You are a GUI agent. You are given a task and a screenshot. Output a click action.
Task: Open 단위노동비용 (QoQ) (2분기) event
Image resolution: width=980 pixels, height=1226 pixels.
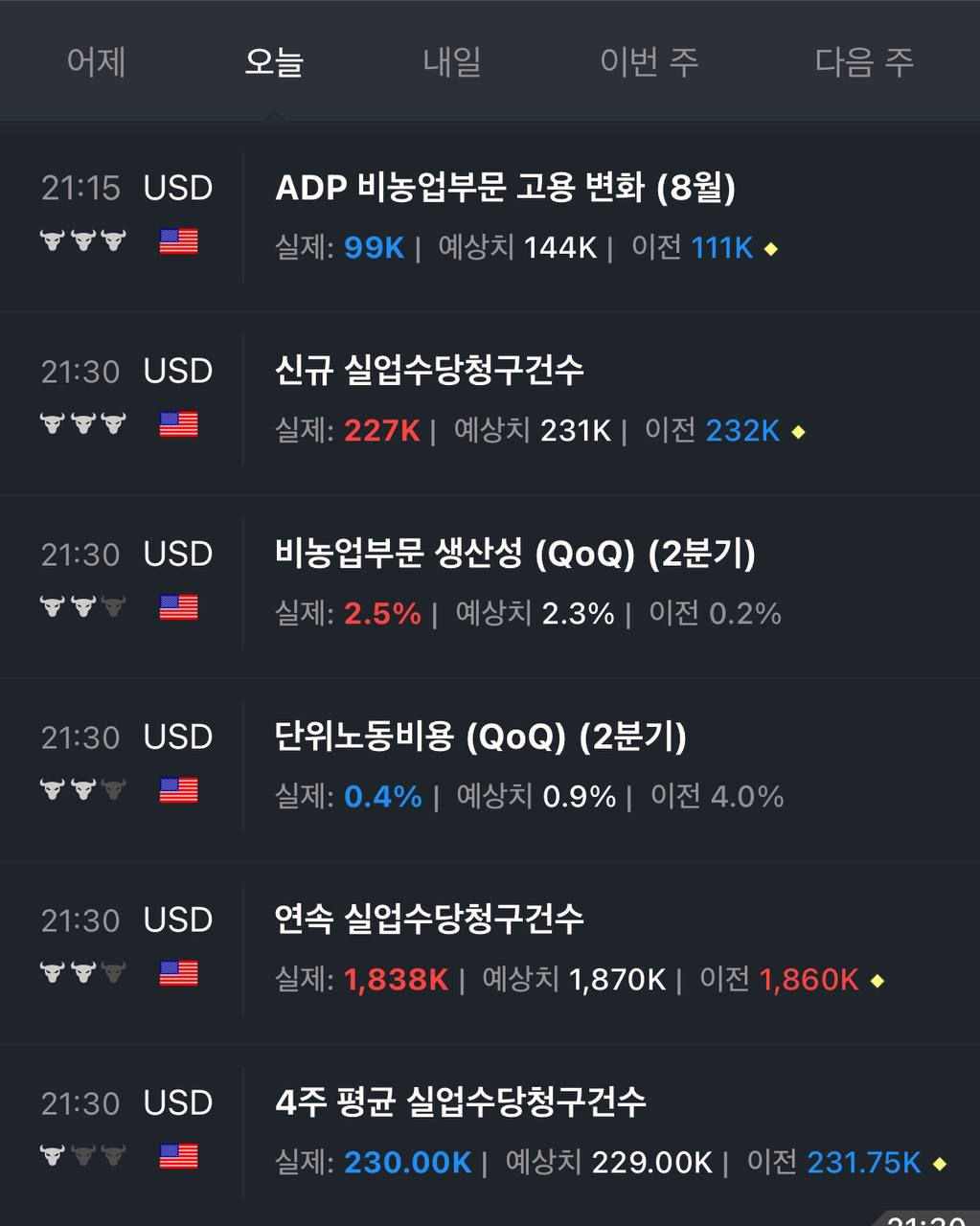(x=490, y=768)
